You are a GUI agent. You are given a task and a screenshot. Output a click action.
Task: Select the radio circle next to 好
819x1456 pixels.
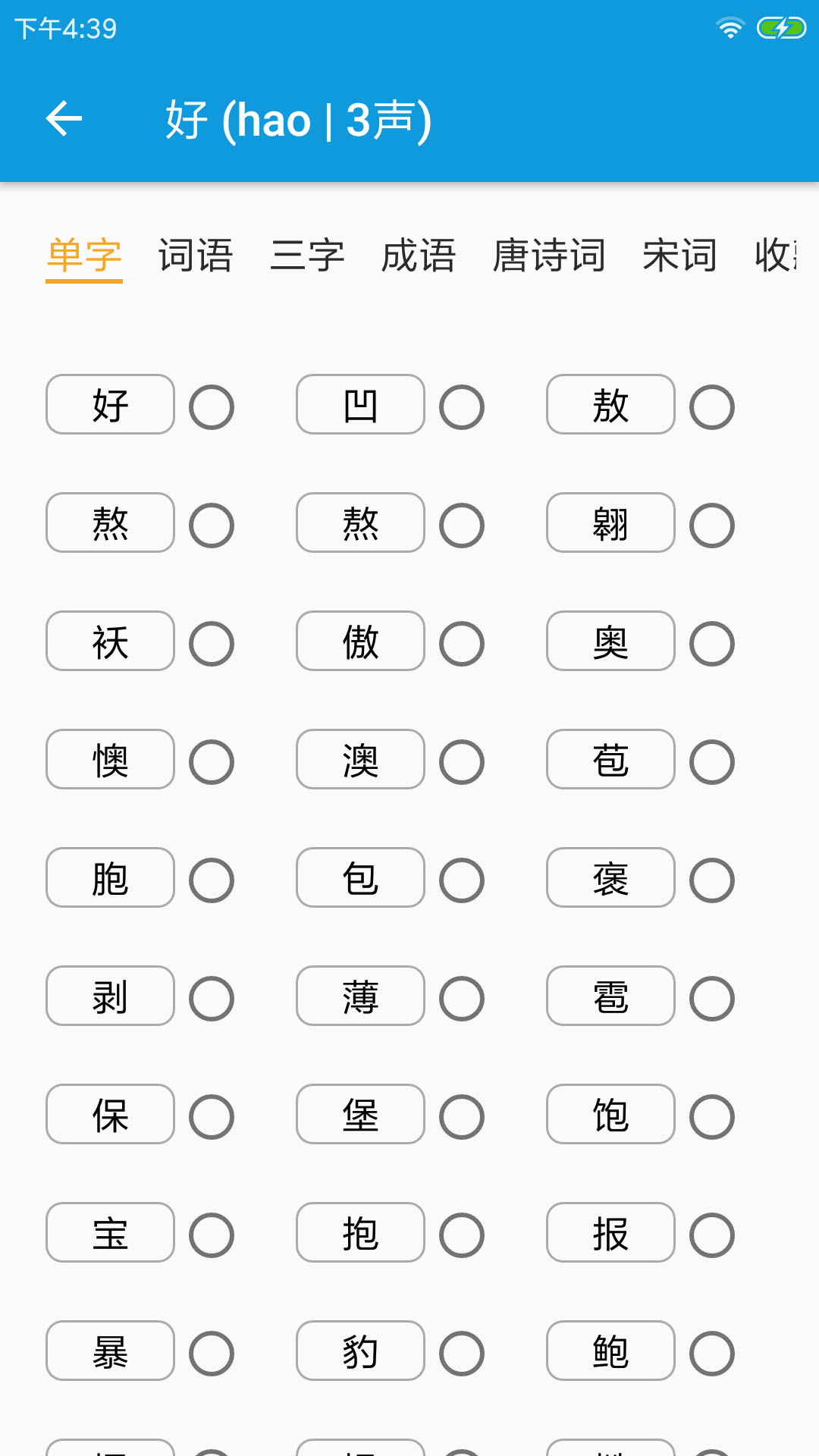pos(213,406)
